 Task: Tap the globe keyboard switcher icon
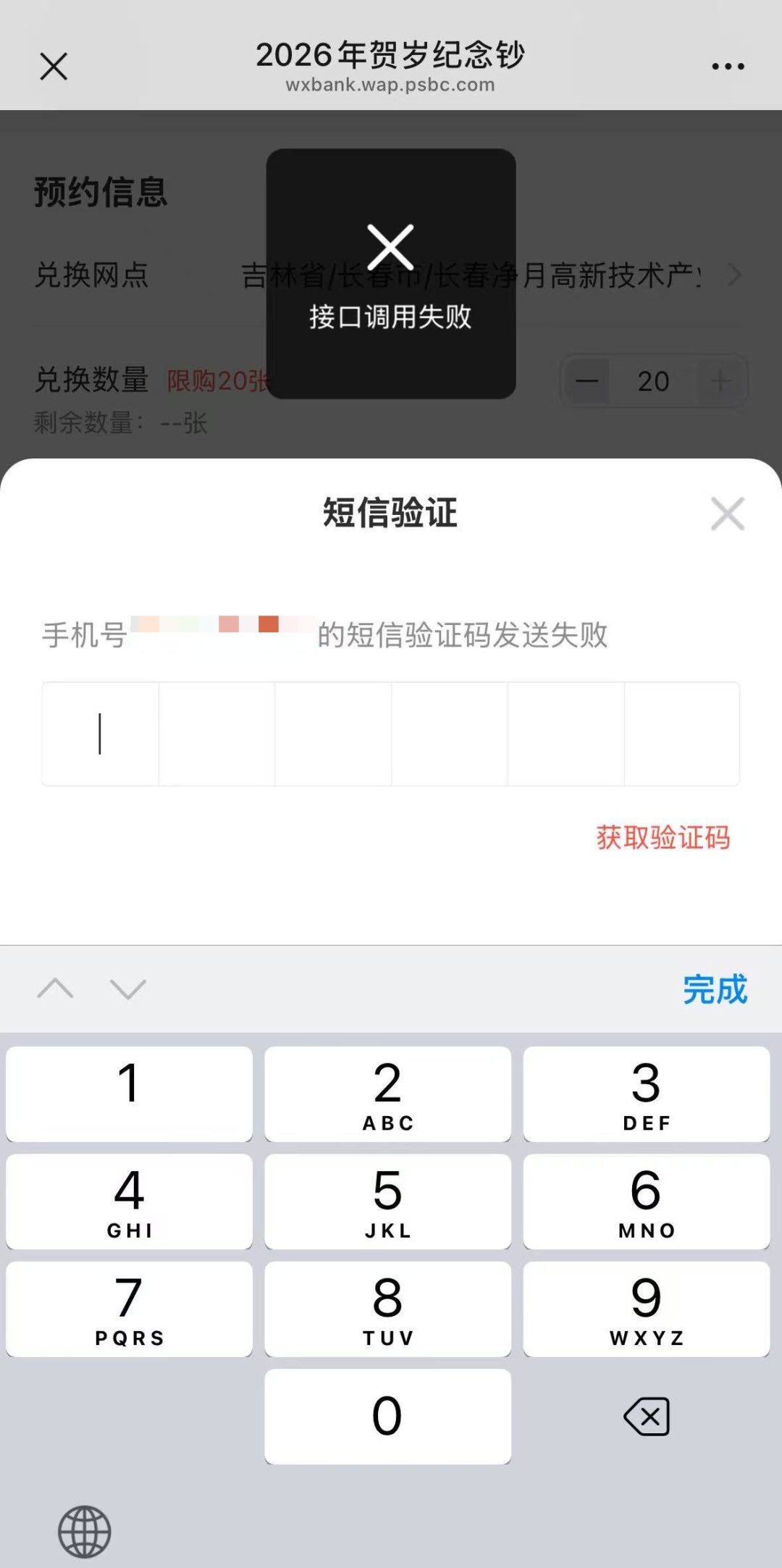[83, 1530]
